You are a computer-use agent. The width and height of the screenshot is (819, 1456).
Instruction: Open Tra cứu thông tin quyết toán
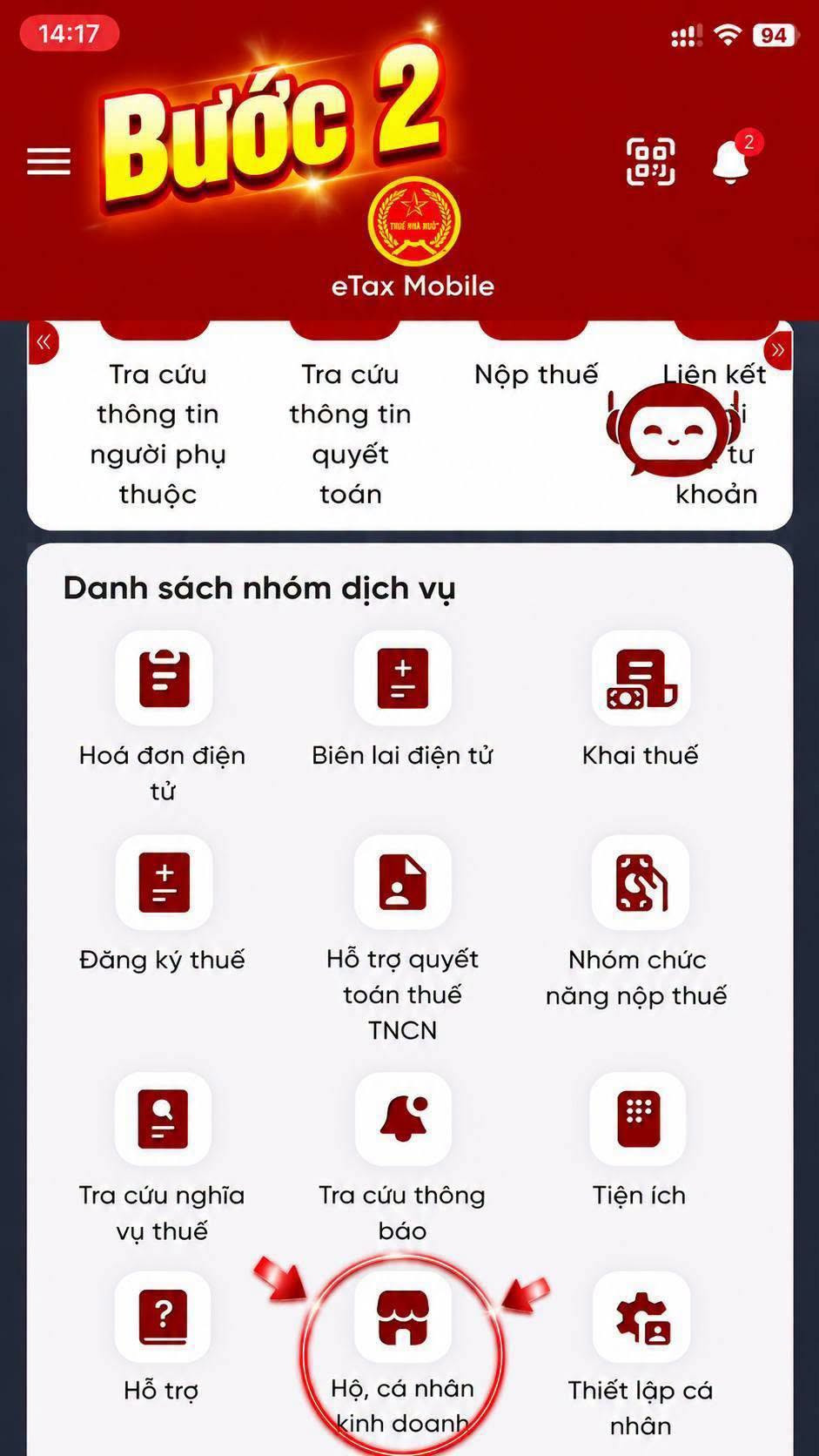point(350,433)
